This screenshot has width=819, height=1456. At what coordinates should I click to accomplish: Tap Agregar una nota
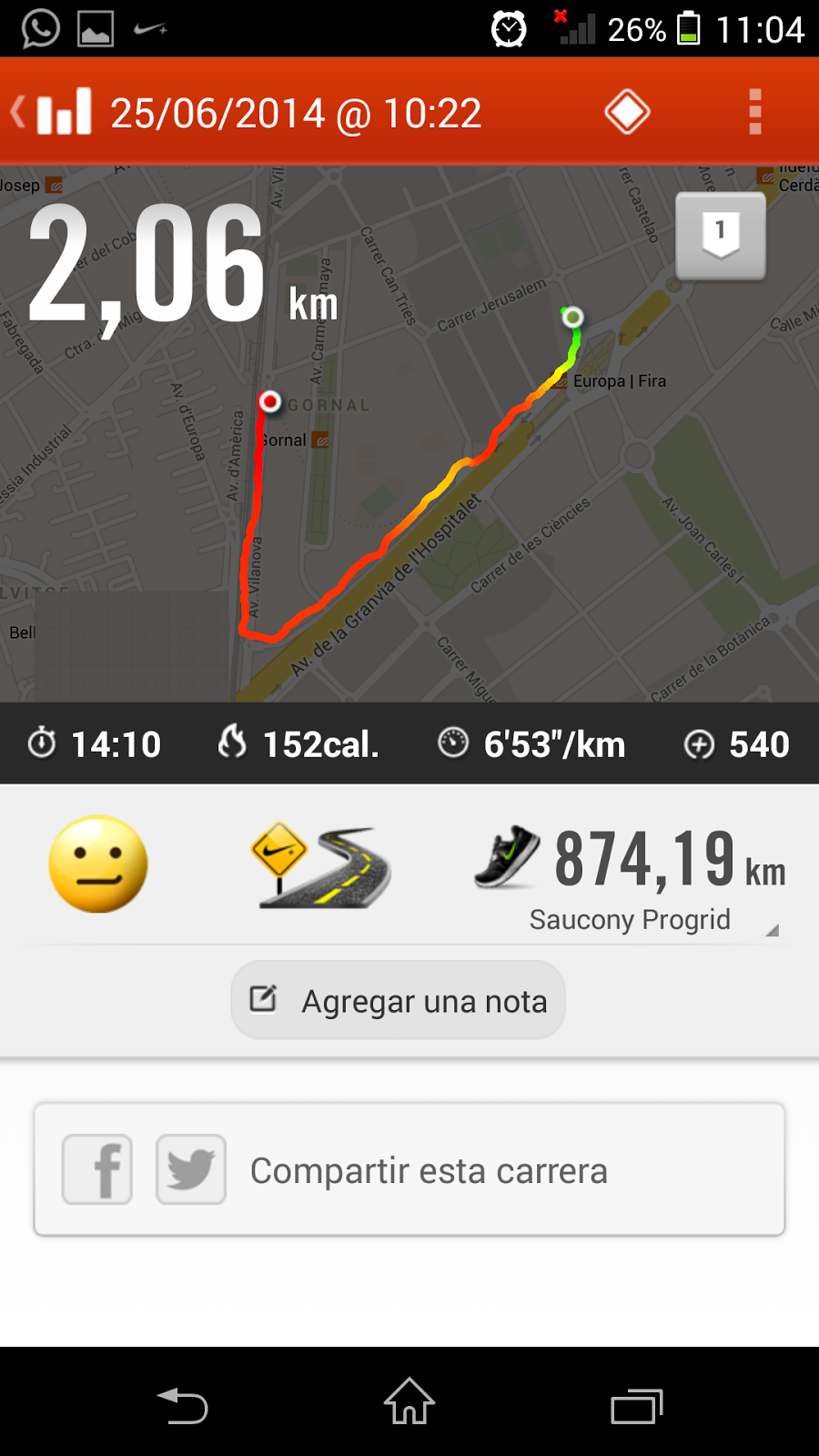tap(399, 1000)
